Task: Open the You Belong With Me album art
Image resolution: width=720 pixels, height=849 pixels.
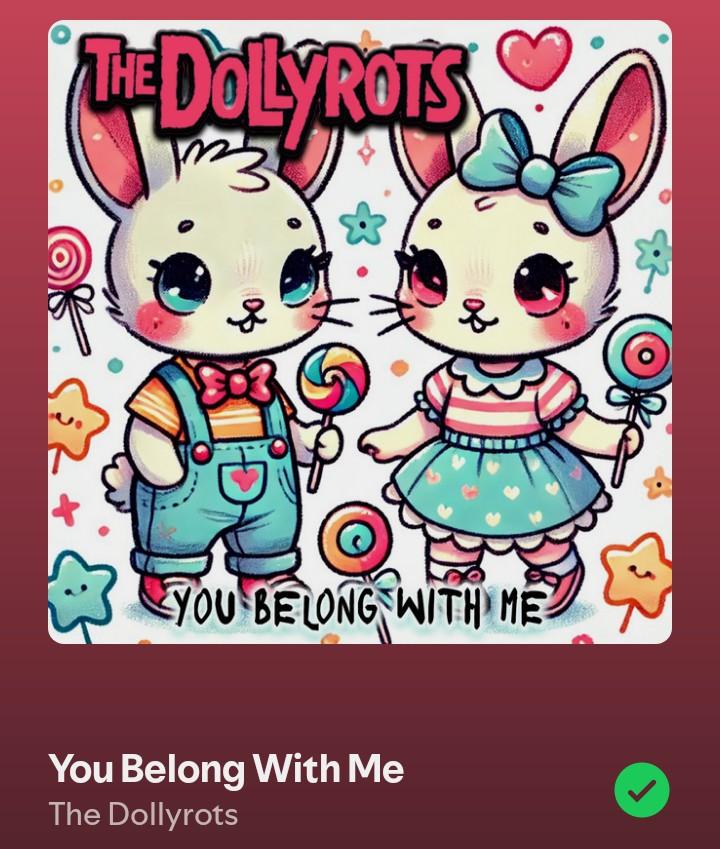Action: coord(360,331)
